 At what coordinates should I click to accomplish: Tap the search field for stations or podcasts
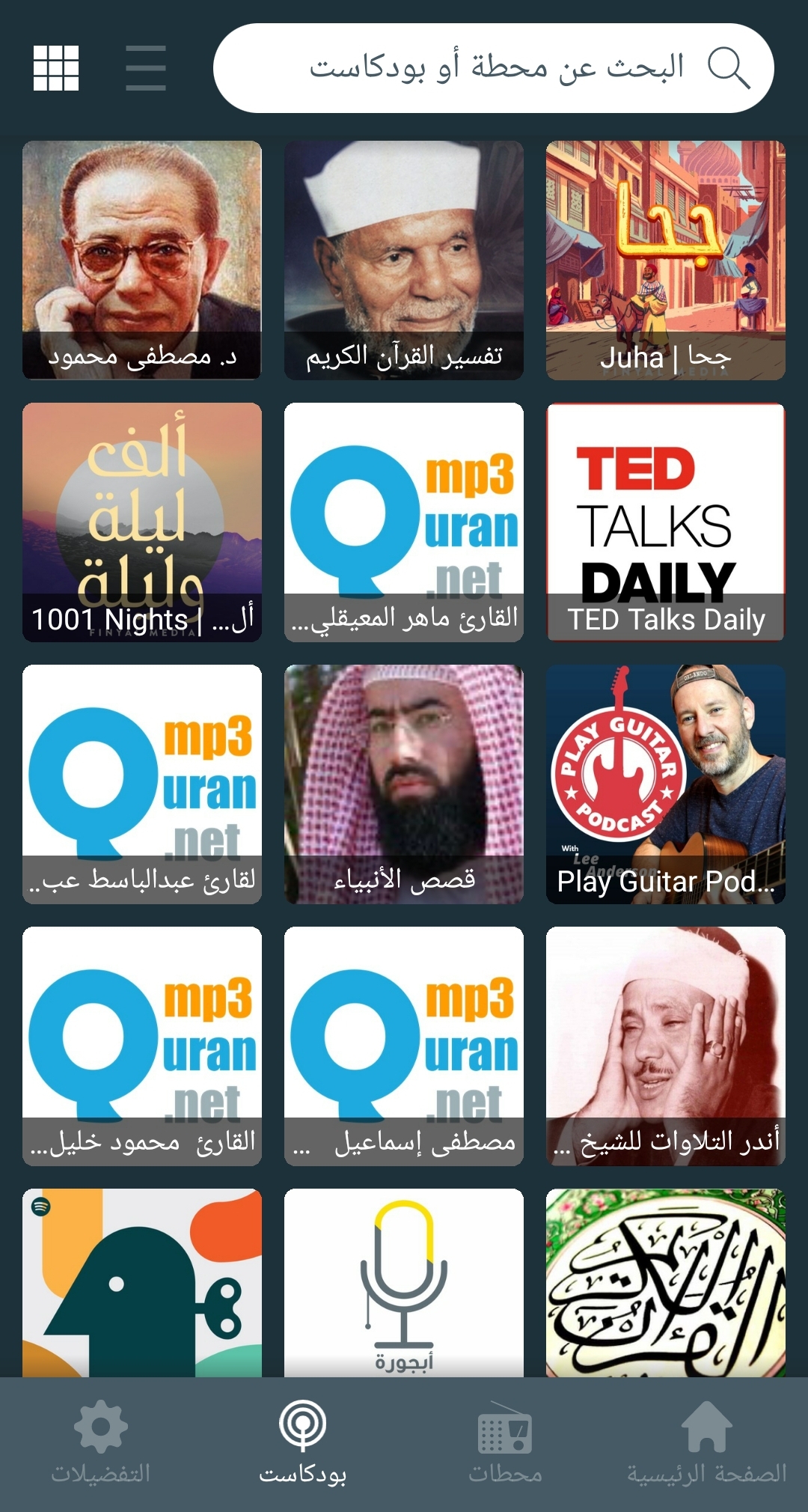494,68
